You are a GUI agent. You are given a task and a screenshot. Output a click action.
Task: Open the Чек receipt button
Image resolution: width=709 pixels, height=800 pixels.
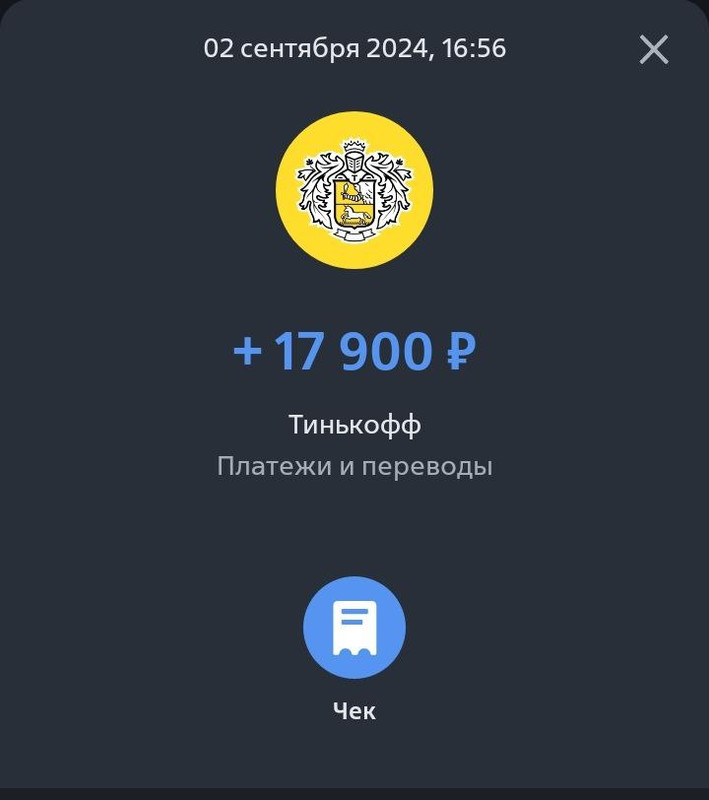pos(354,628)
